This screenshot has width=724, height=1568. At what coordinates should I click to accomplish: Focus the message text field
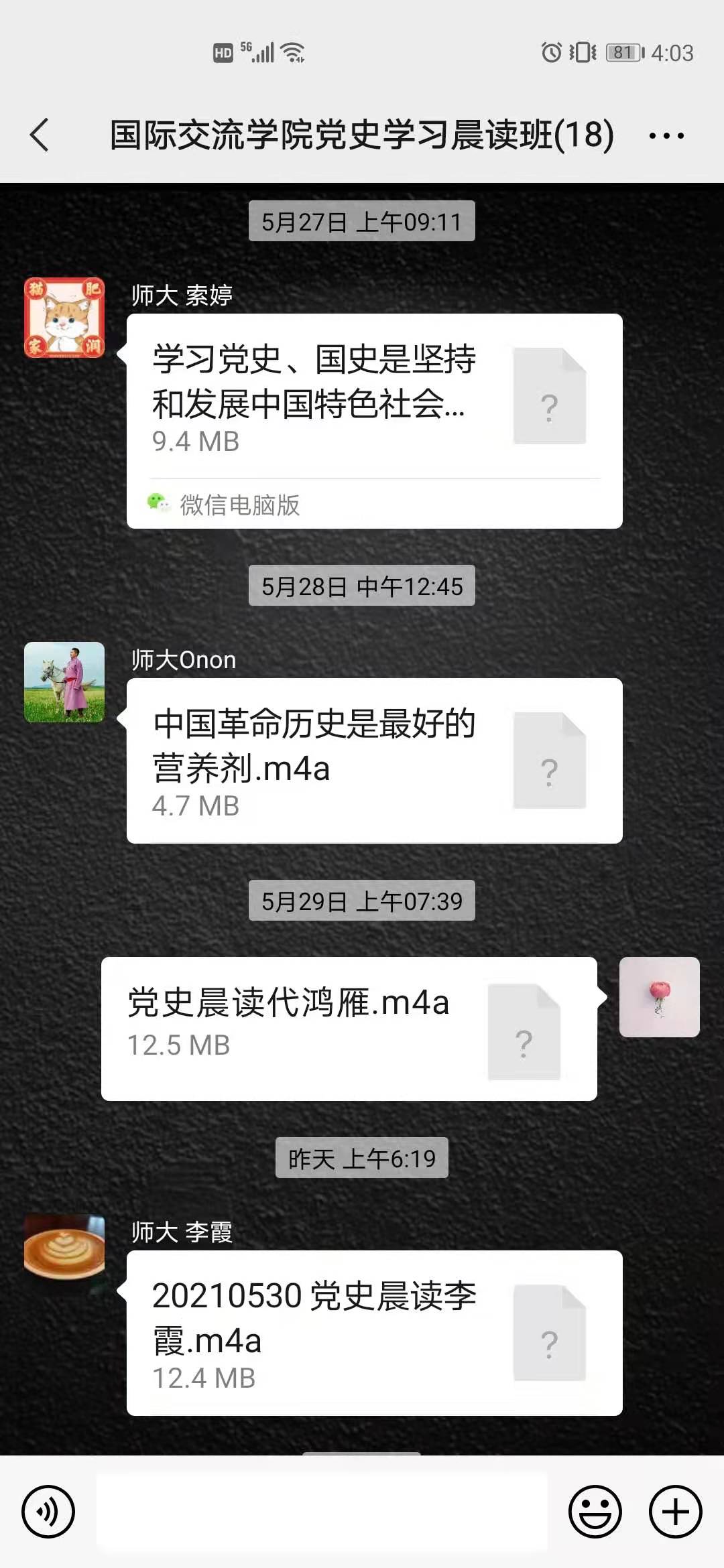322,1512
